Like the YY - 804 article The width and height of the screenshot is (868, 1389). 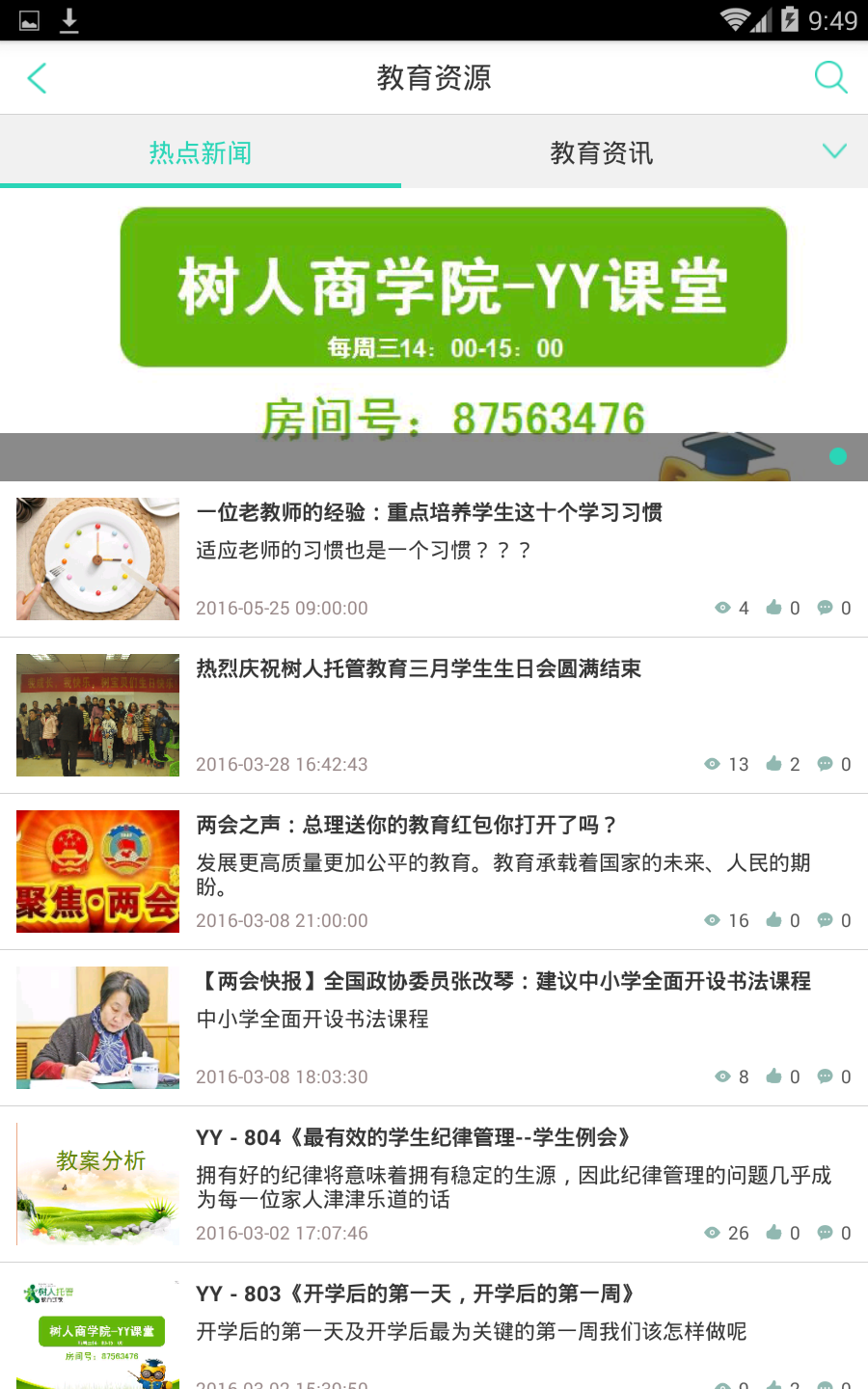click(774, 1233)
